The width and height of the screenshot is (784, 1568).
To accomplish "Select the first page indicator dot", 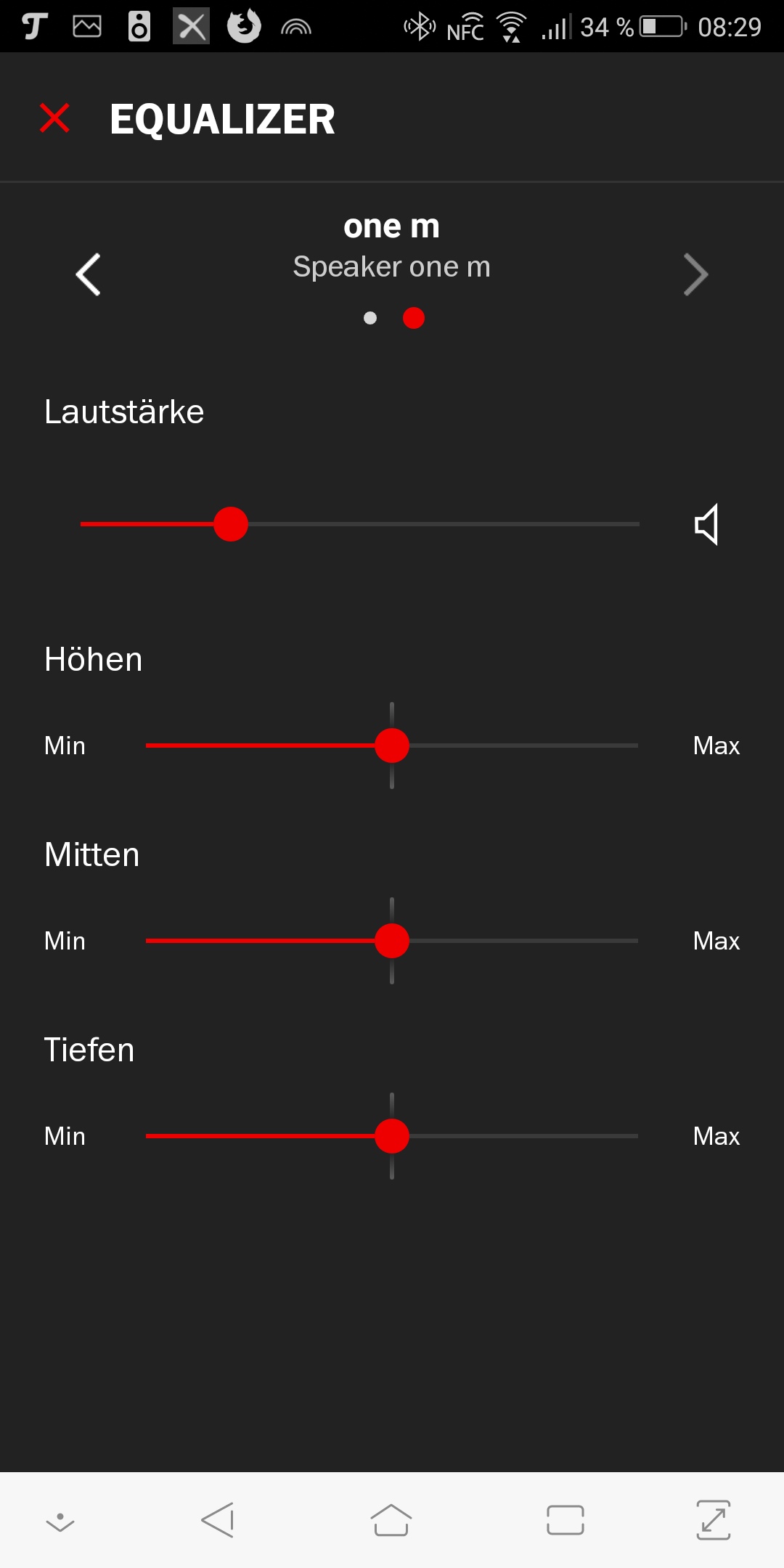I will click(370, 318).
